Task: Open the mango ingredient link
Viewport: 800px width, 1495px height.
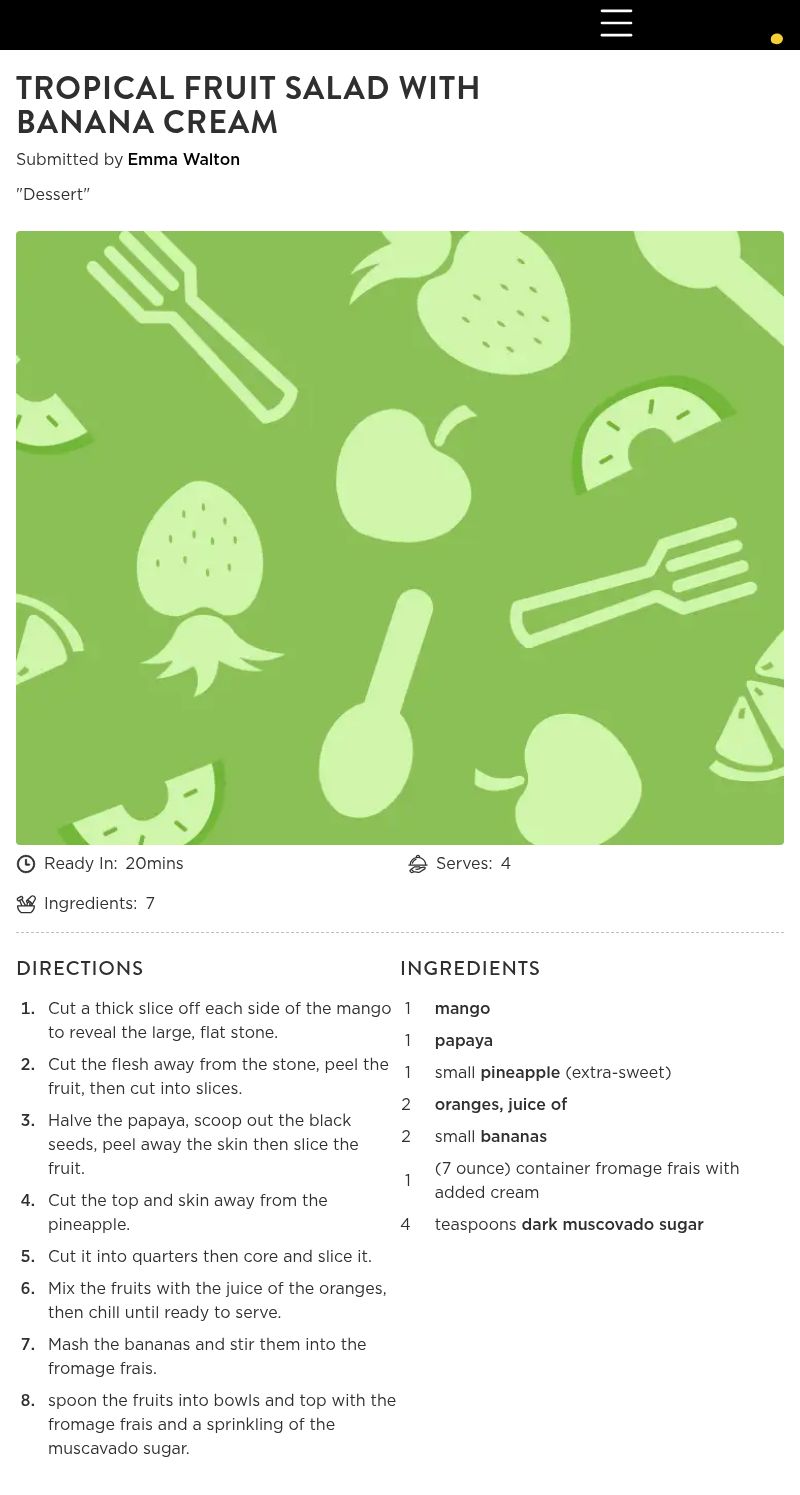Action: click(x=462, y=1008)
